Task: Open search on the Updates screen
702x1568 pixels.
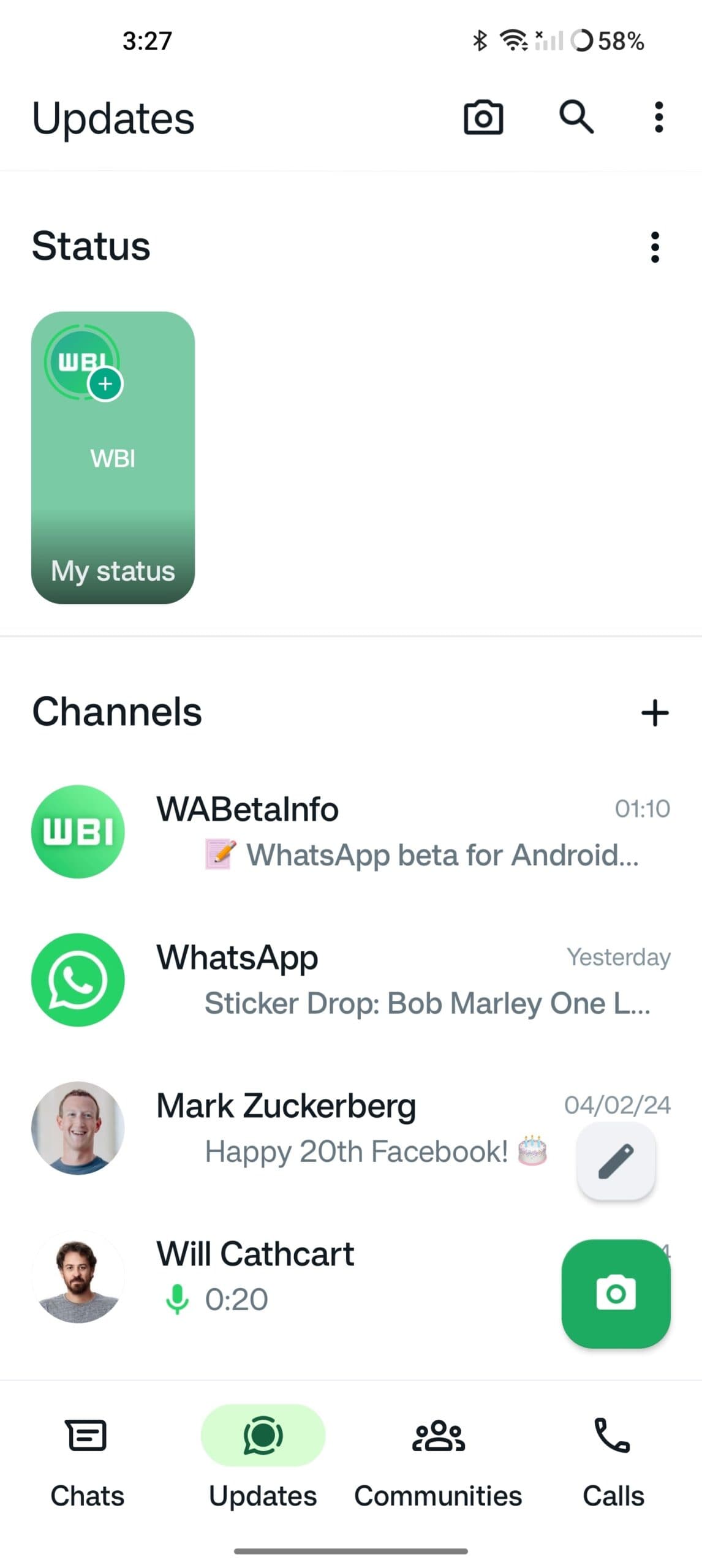Action: click(577, 118)
